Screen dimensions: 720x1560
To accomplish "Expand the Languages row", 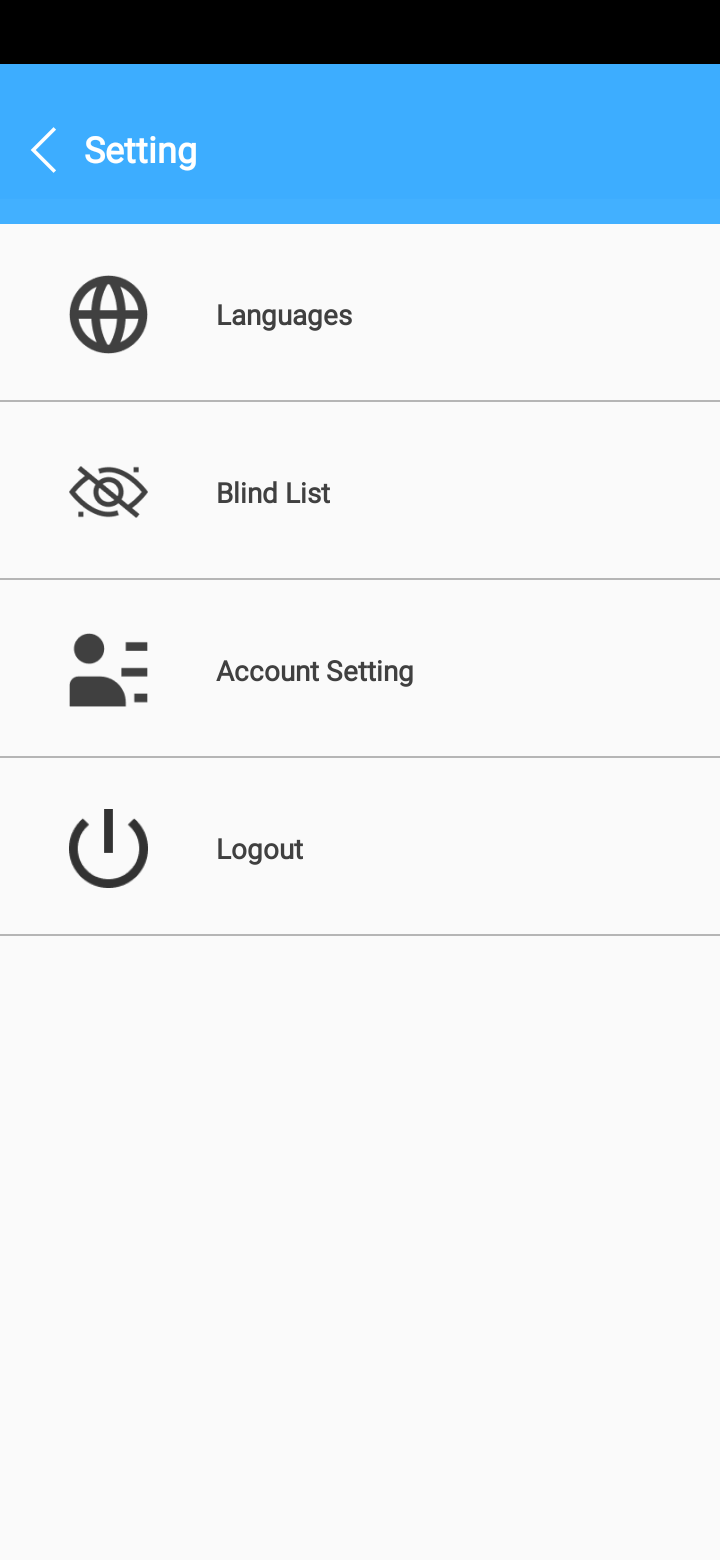I will pyautogui.click(x=360, y=313).
